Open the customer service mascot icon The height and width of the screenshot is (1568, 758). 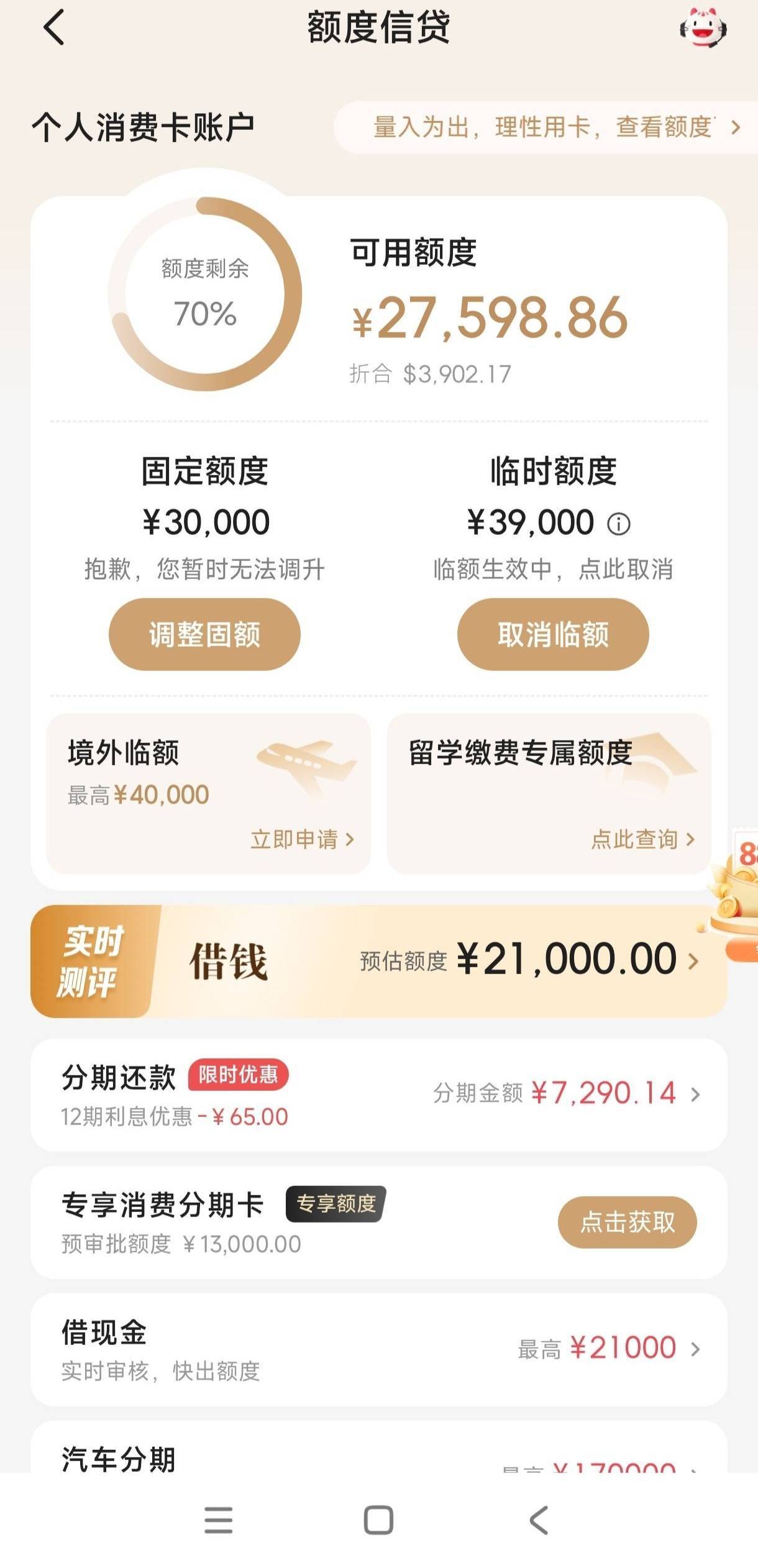703,28
